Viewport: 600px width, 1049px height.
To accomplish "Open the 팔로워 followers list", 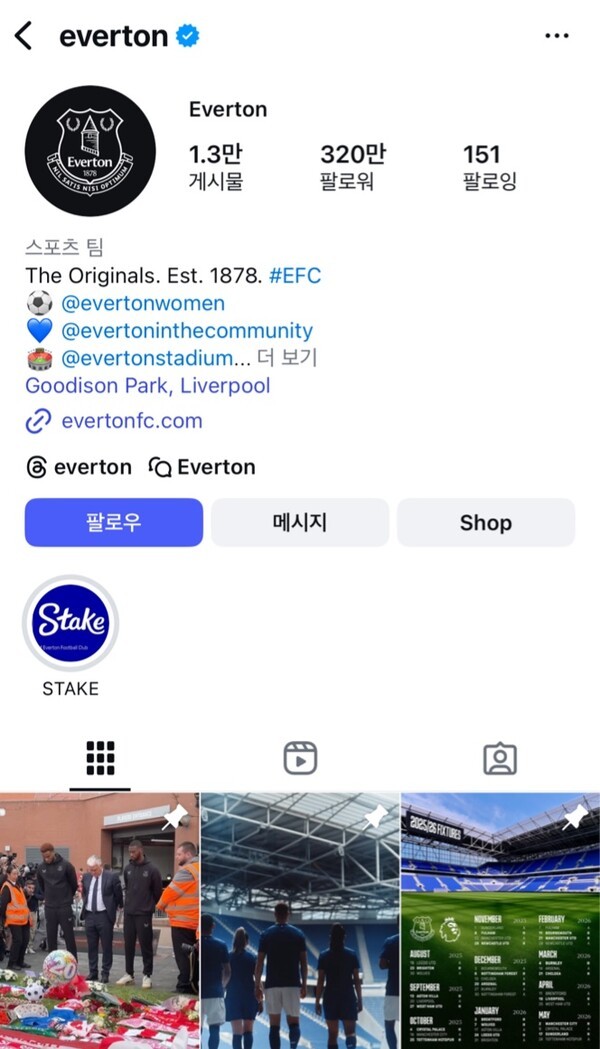I will click(353, 167).
